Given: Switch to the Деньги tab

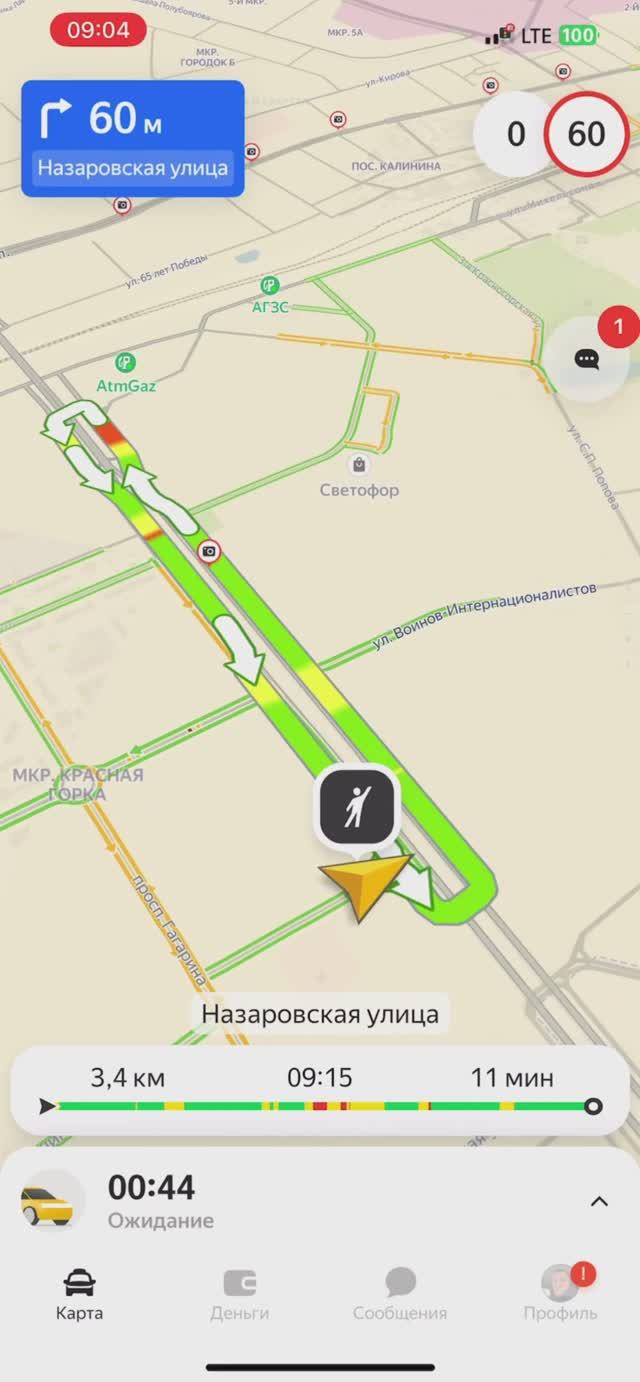Looking at the screenshot, I should pyautogui.click(x=239, y=1294).
